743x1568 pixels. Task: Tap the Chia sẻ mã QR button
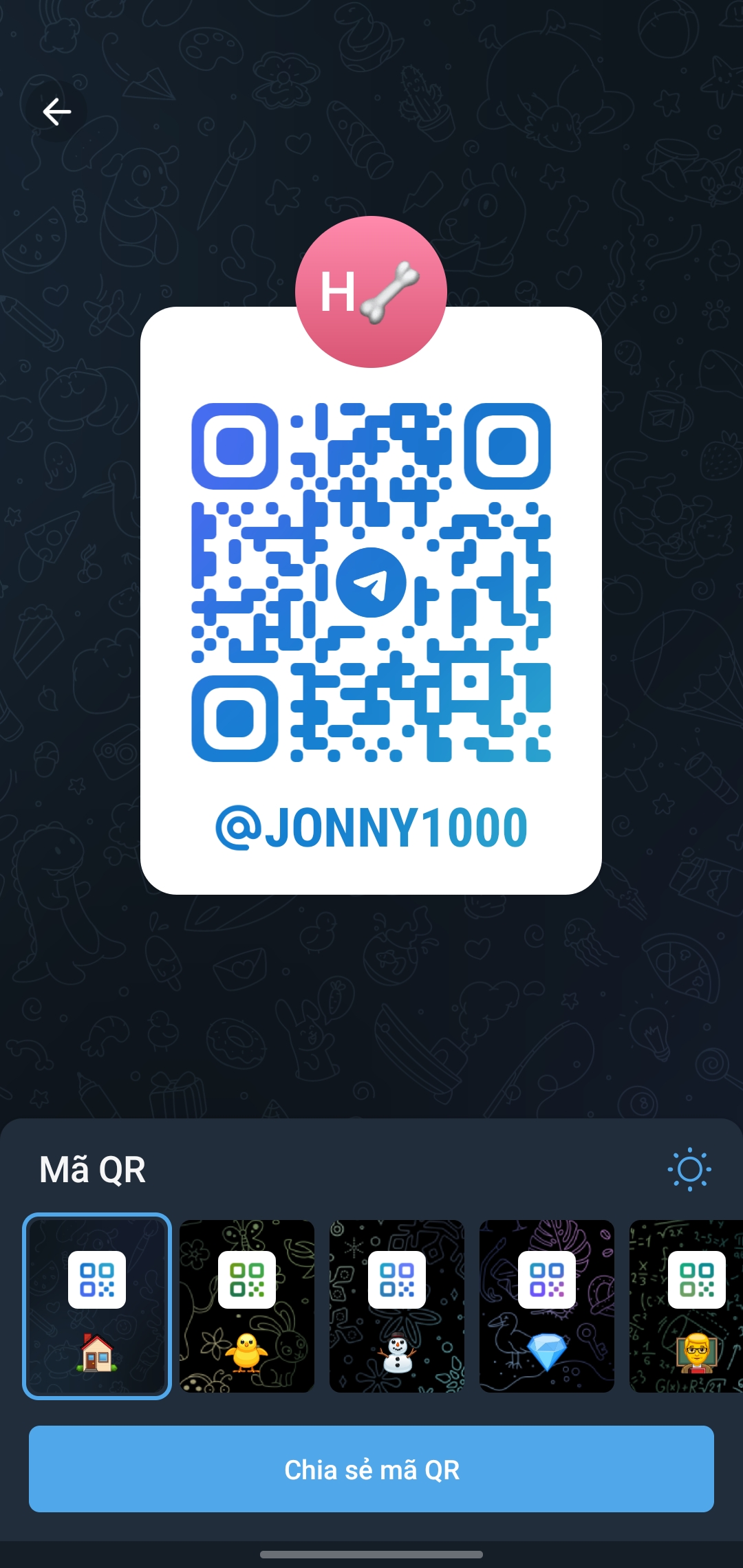point(371,1469)
